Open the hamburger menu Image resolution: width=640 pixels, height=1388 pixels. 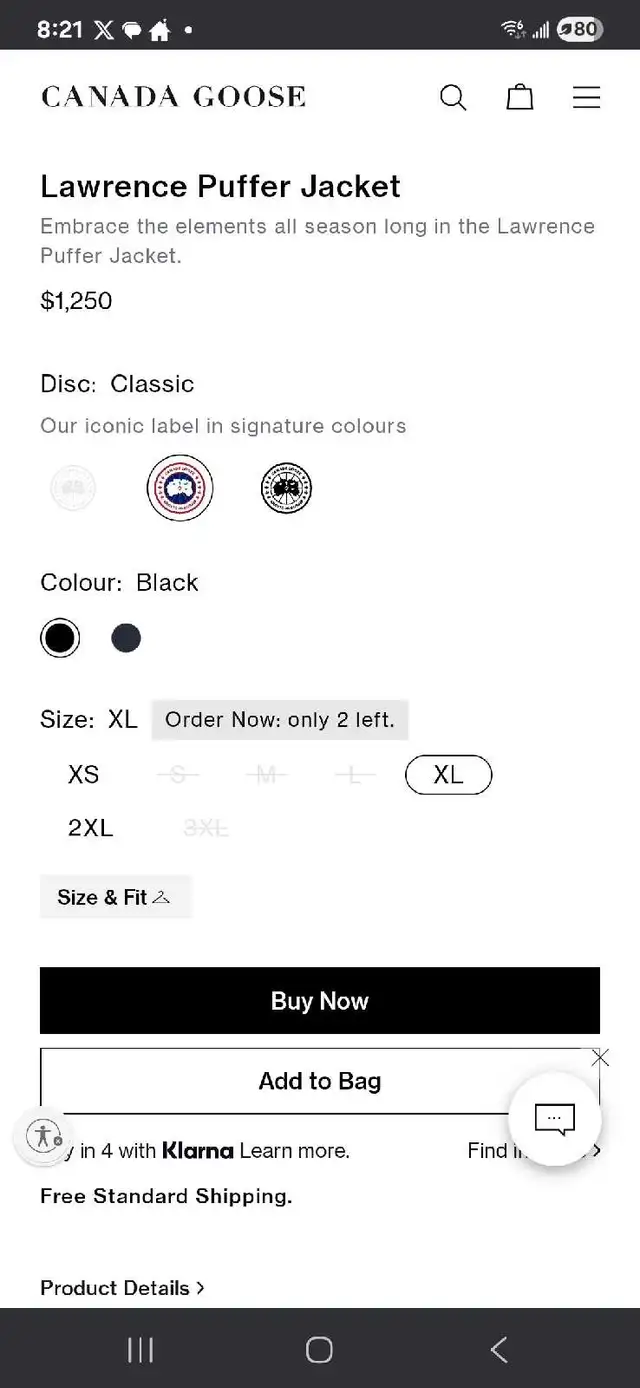click(x=586, y=97)
